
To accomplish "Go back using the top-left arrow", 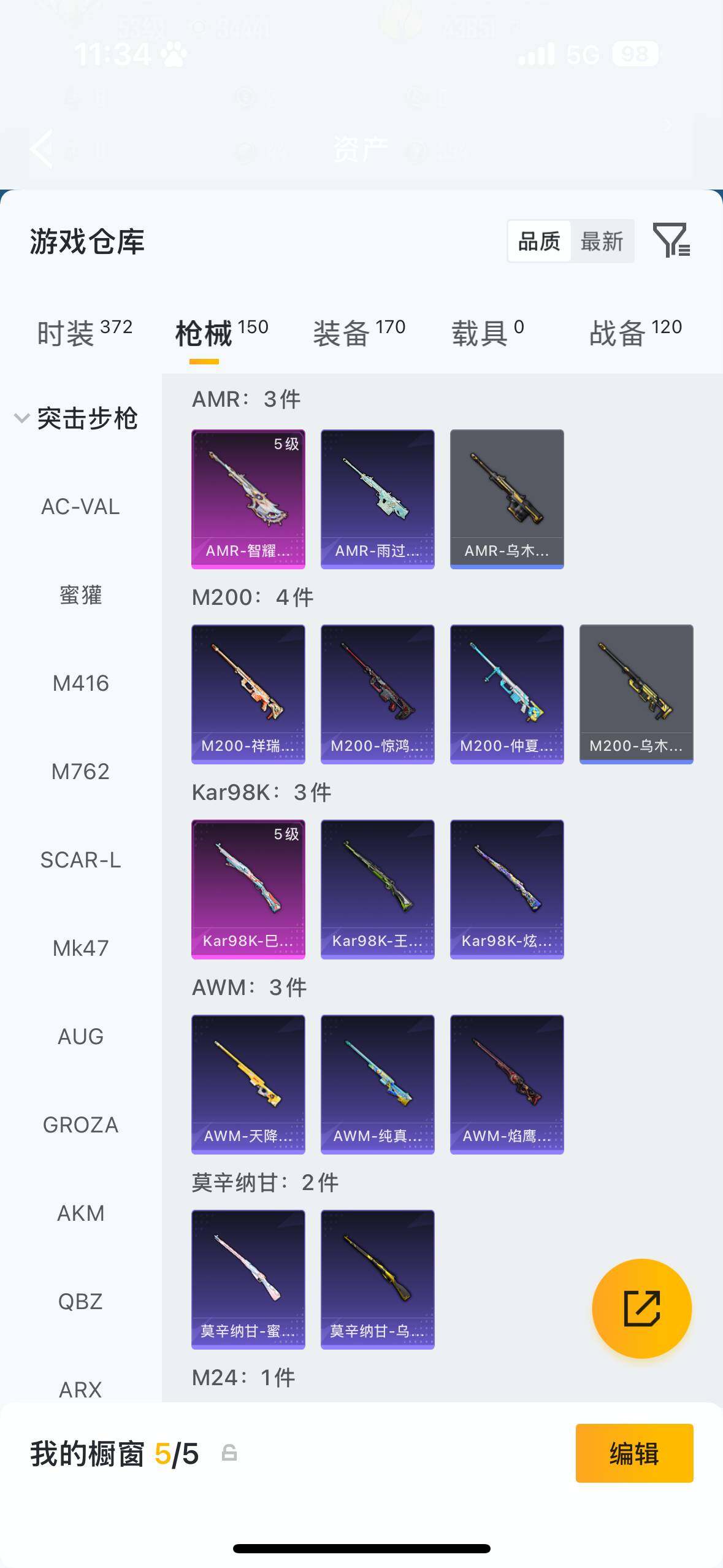I will 42,148.
